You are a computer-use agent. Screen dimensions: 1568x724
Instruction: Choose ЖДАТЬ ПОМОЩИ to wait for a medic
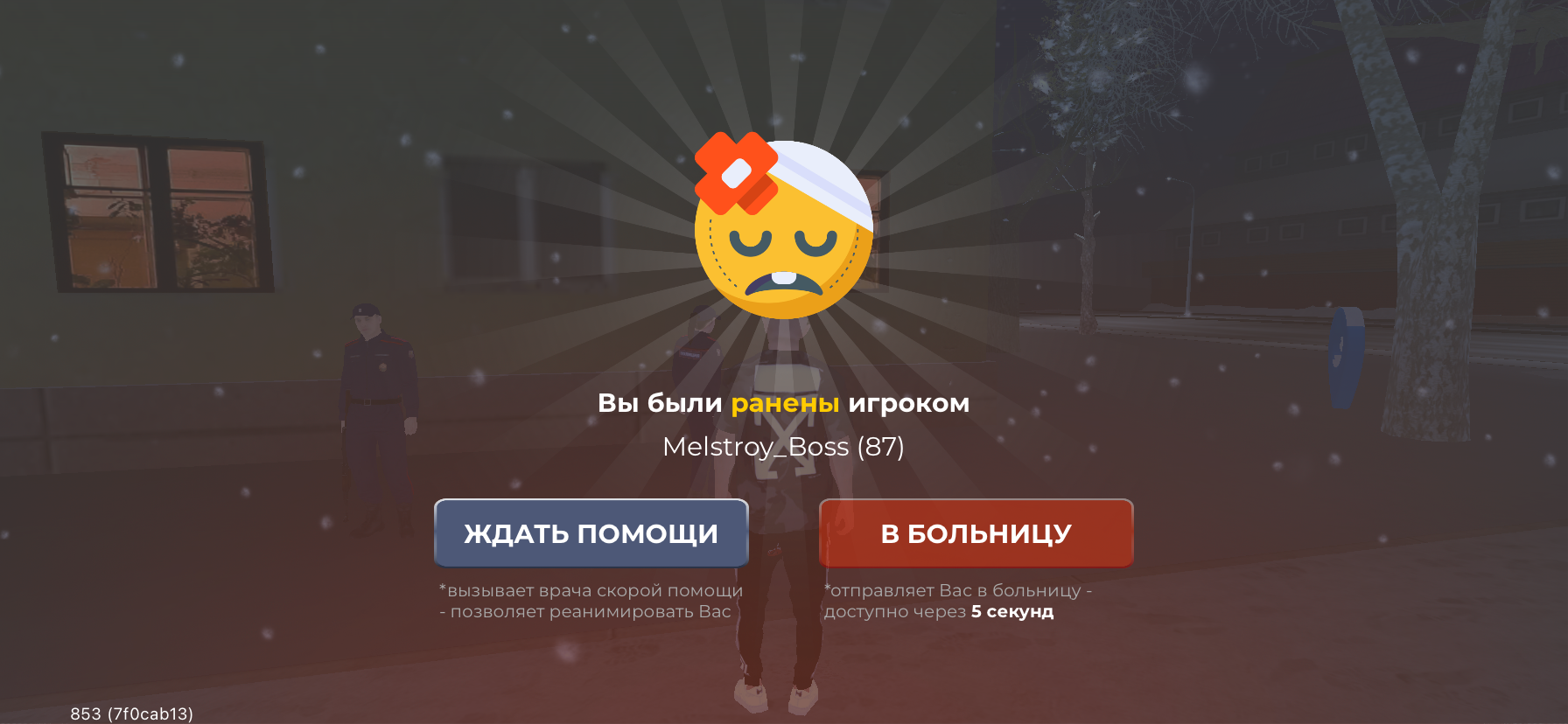tap(591, 533)
